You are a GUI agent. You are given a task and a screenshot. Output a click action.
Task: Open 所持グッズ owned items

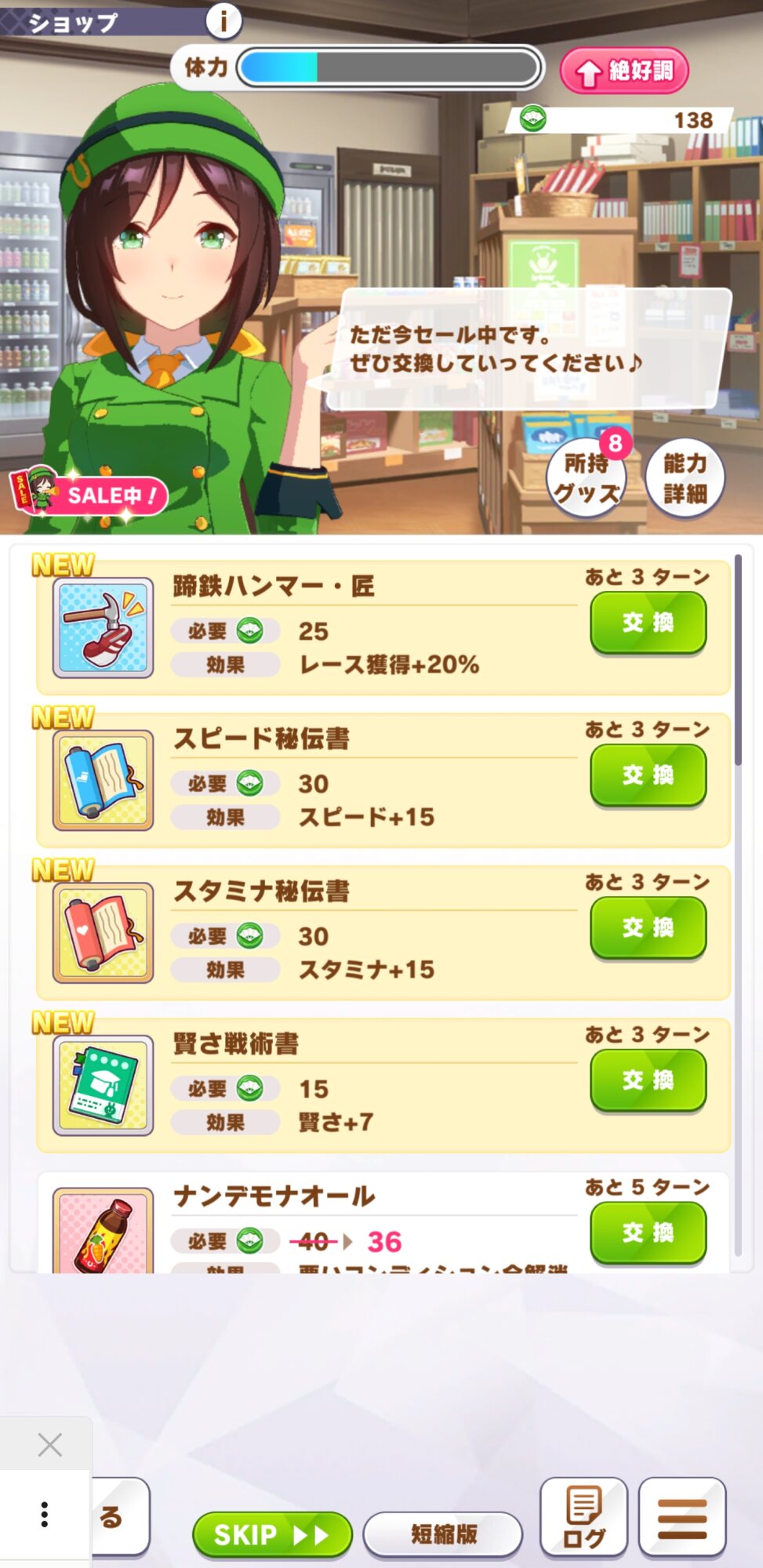coord(587,477)
